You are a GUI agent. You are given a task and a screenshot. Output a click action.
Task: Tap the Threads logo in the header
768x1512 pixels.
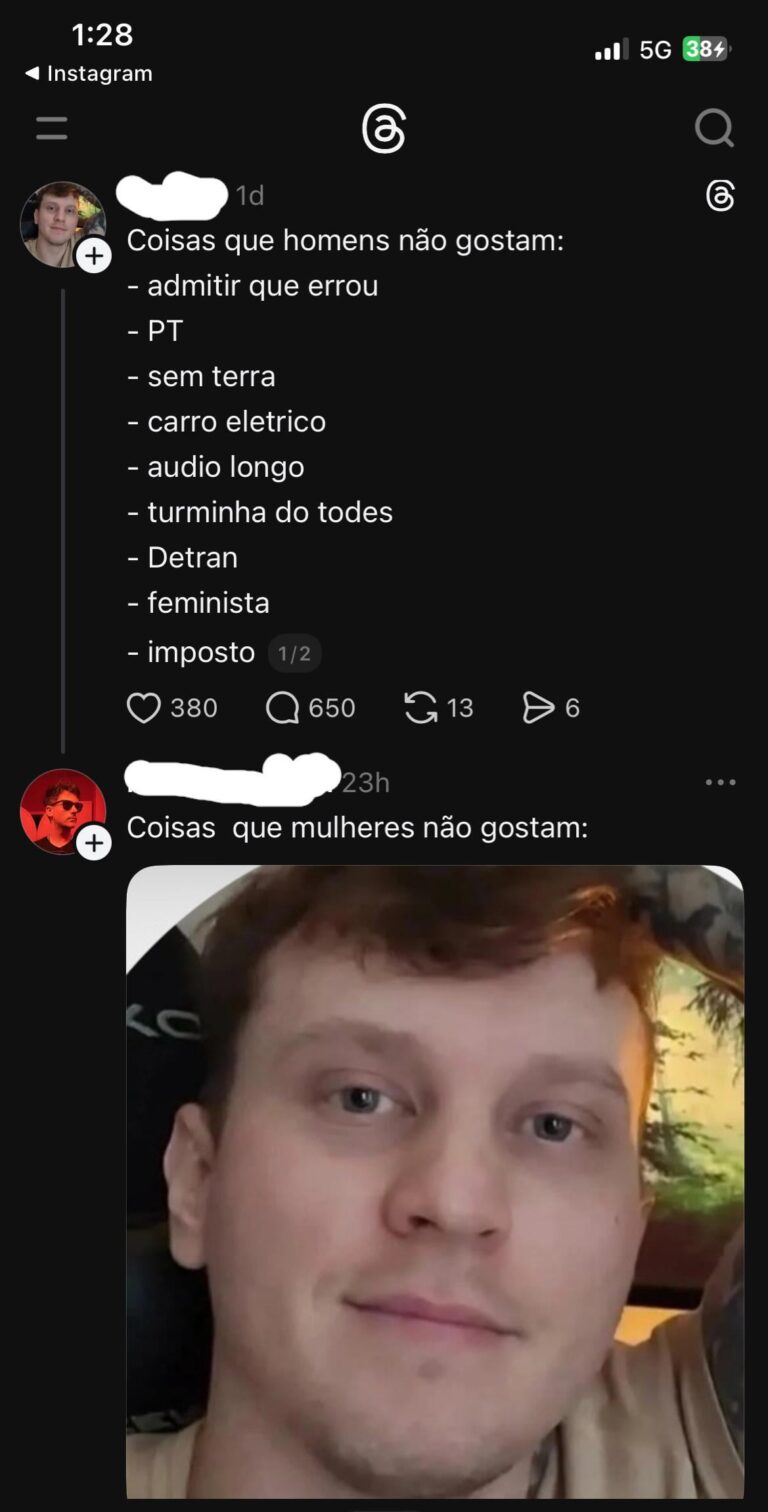(384, 130)
